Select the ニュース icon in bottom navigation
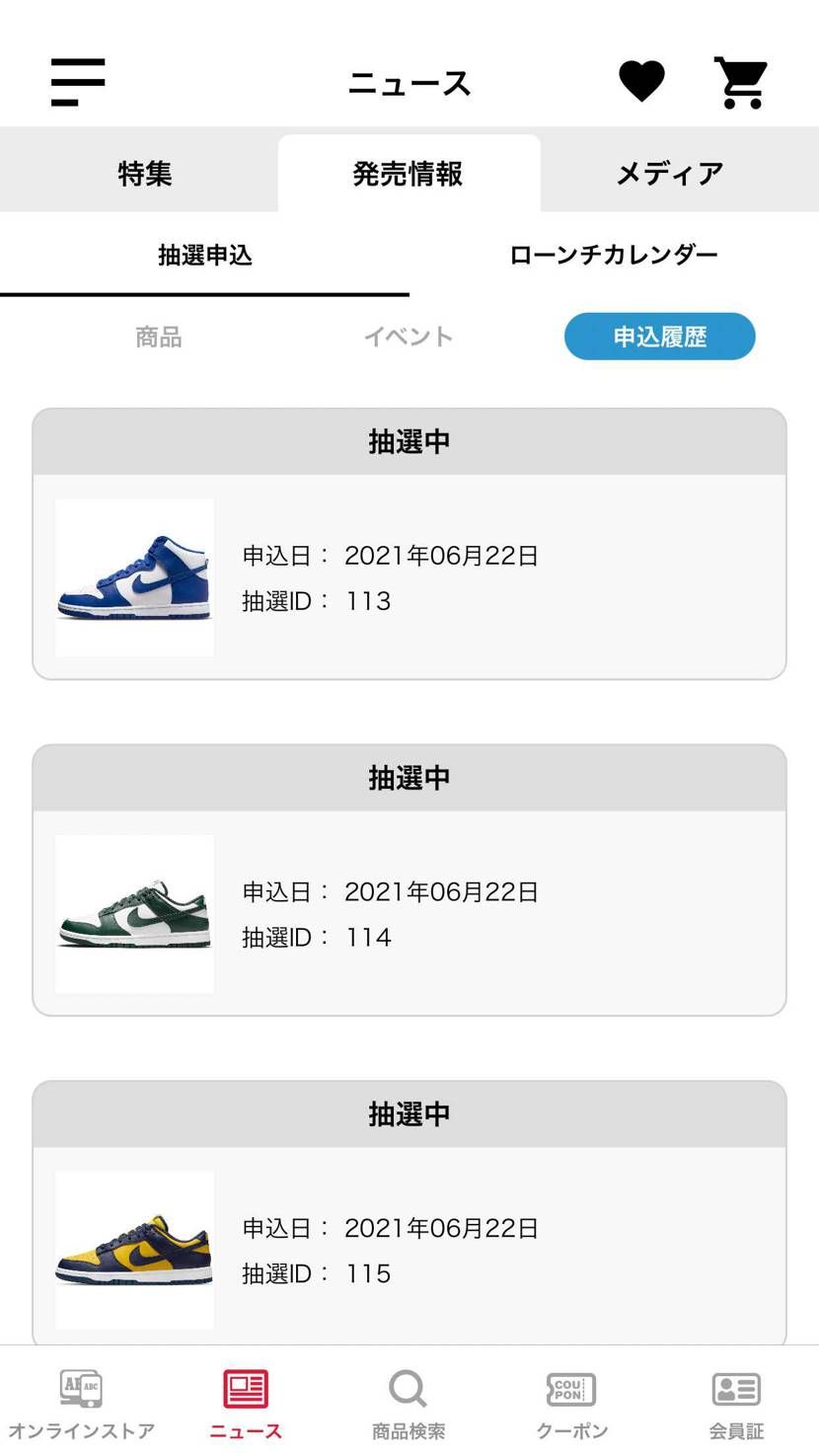Image resolution: width=819 pixels, height=1456 pixels. 245,1397
